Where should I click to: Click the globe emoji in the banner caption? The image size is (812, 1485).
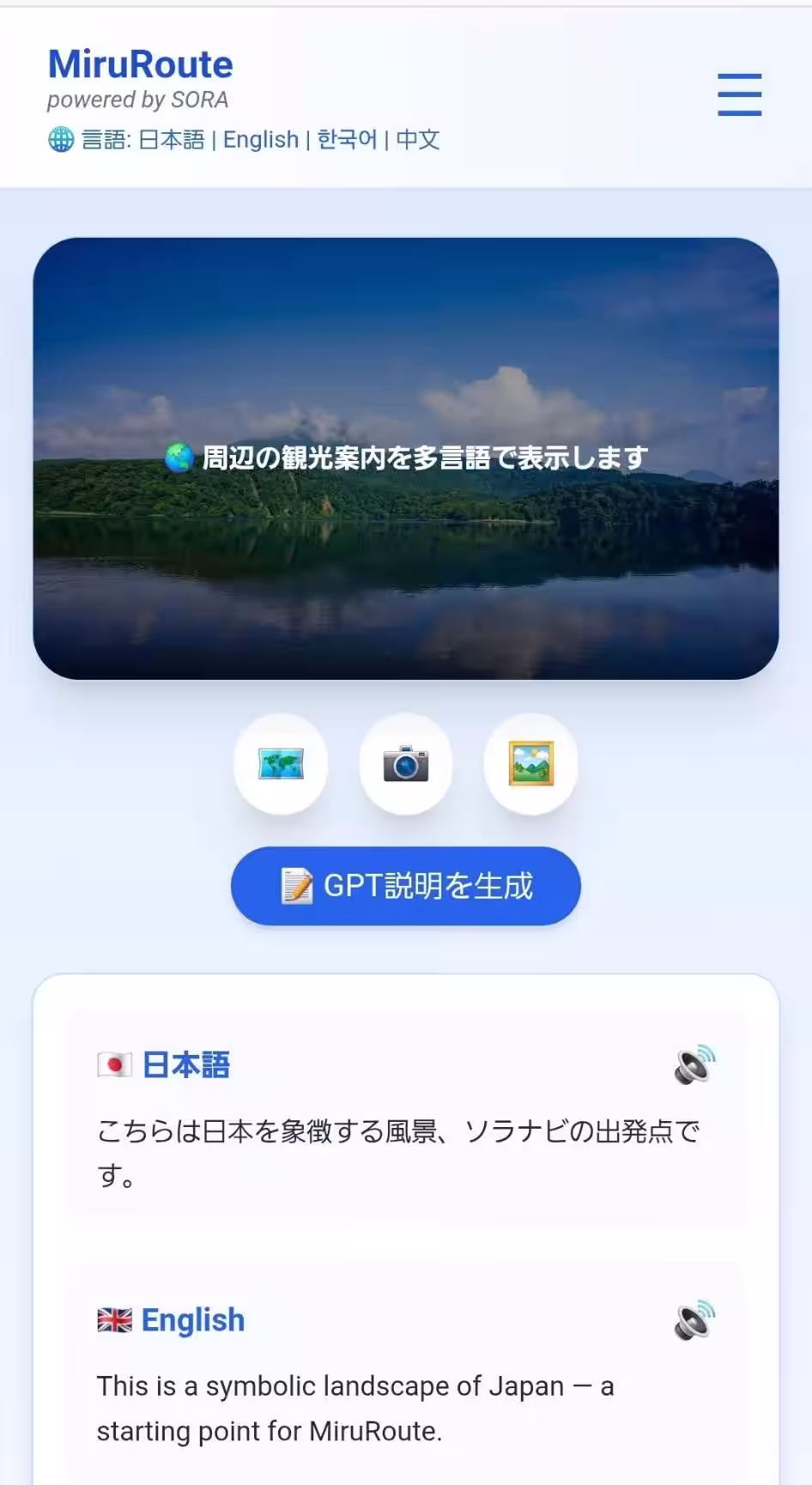click(178, 456)
